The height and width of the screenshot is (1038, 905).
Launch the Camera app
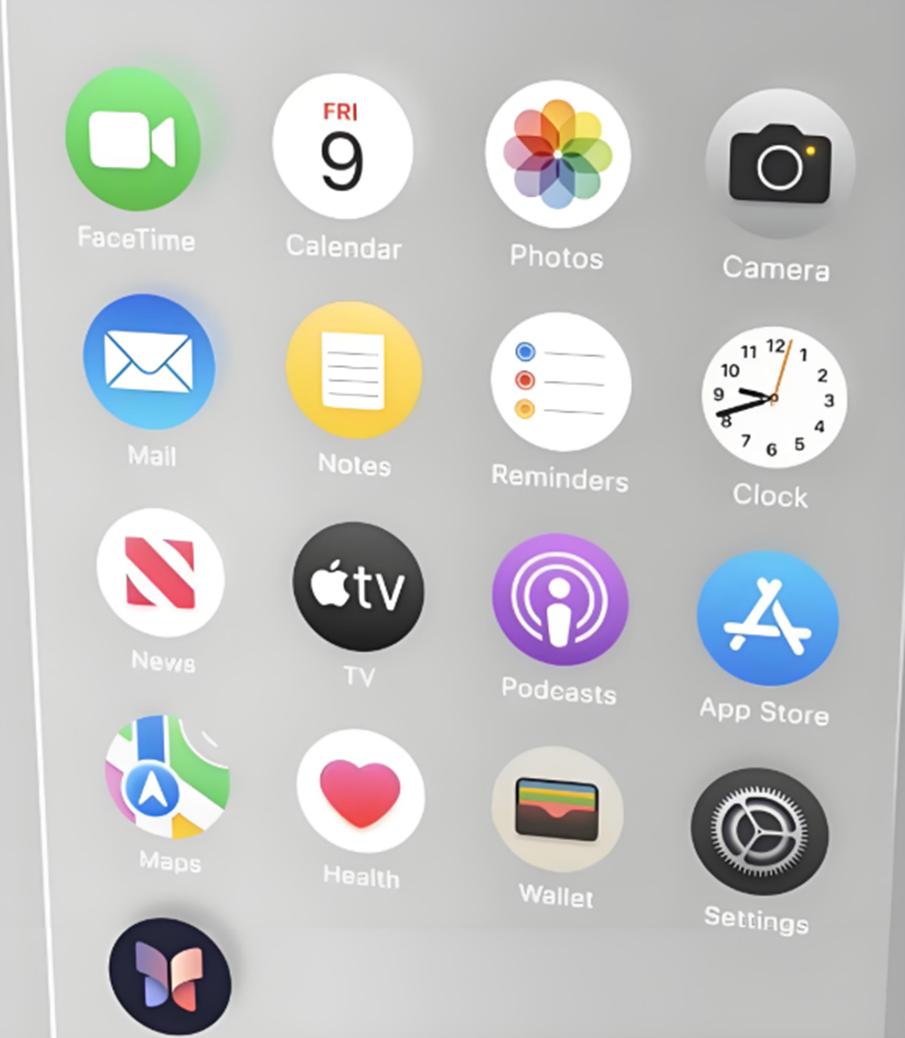tap(780, 163)
